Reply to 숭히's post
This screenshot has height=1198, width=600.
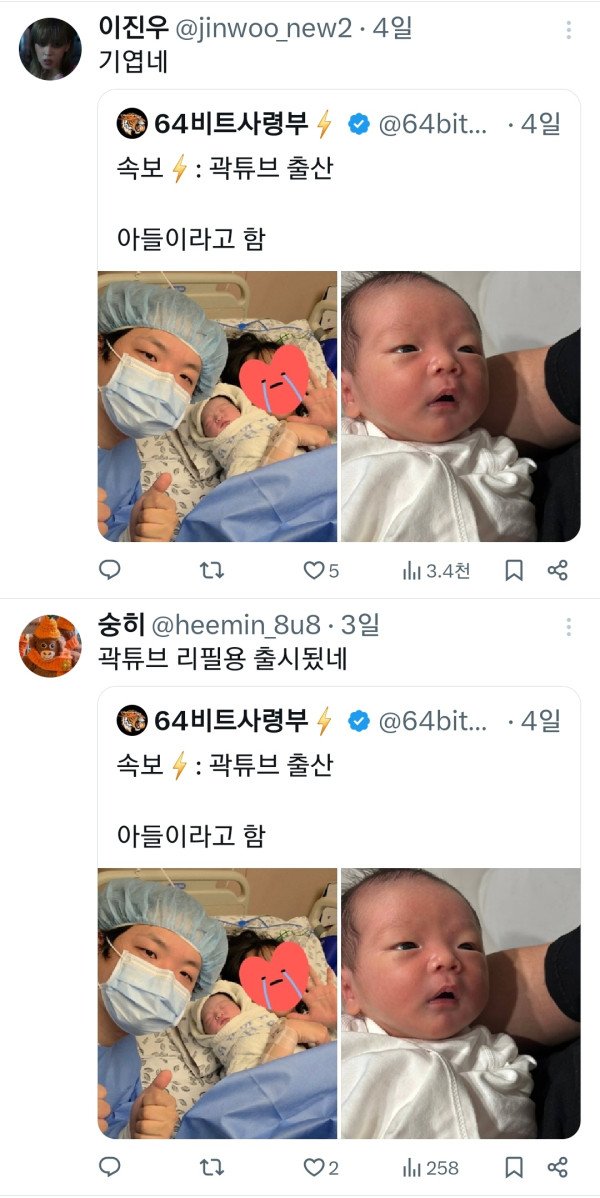tap(111, 1167)
